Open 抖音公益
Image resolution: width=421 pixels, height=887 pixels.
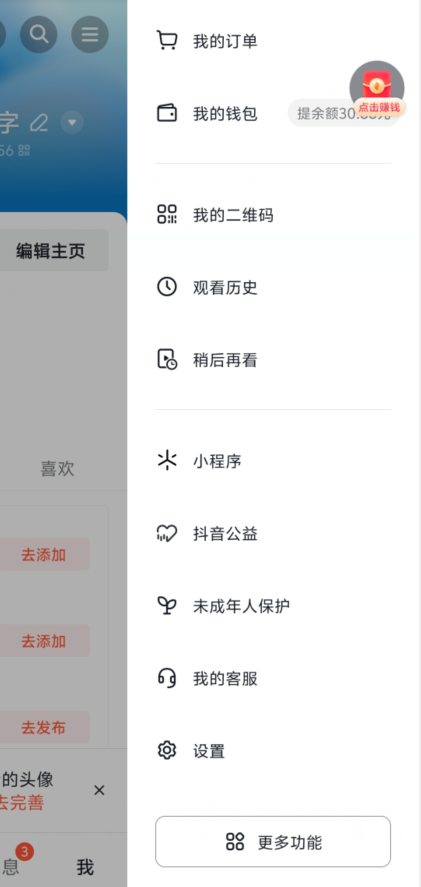point(273,533)
